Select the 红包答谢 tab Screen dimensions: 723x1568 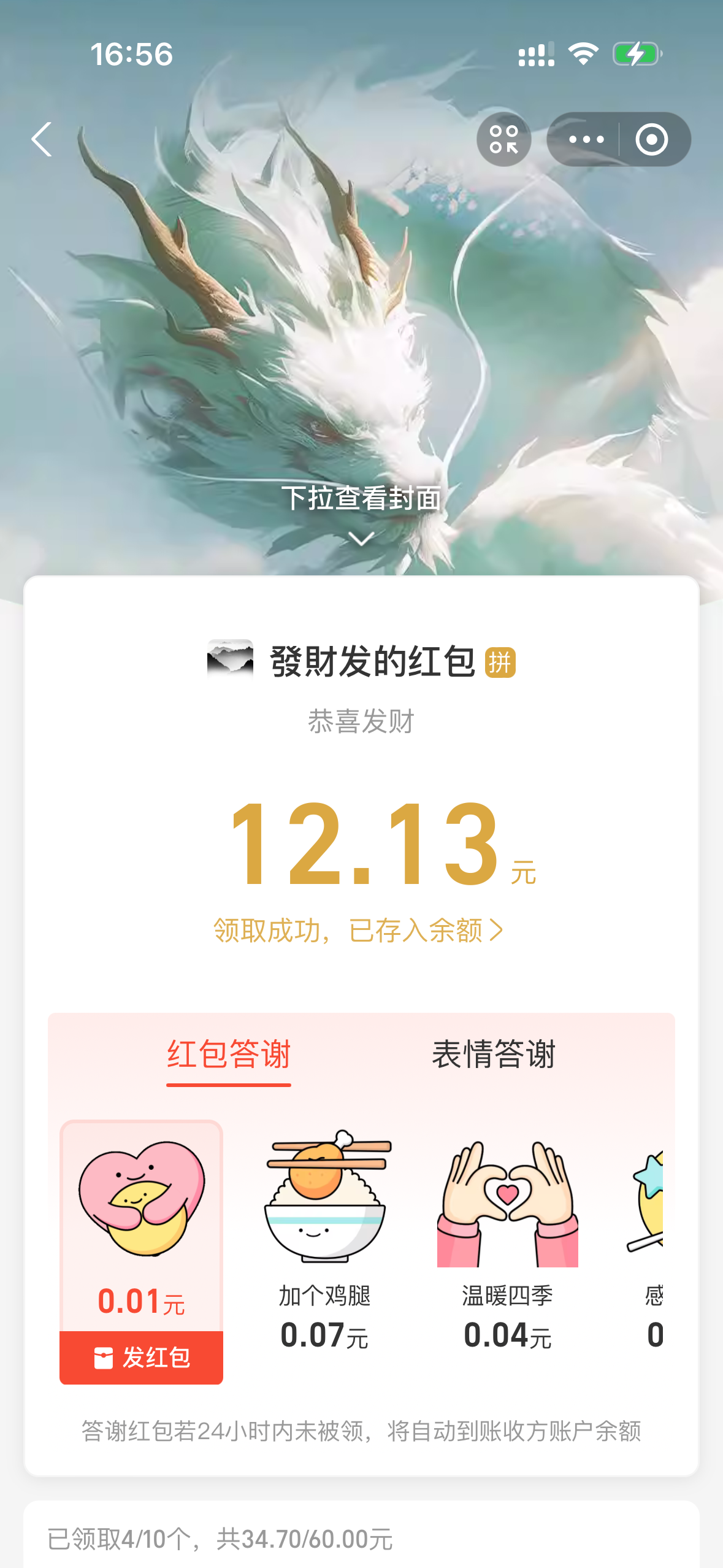(x=229, y=1055)
